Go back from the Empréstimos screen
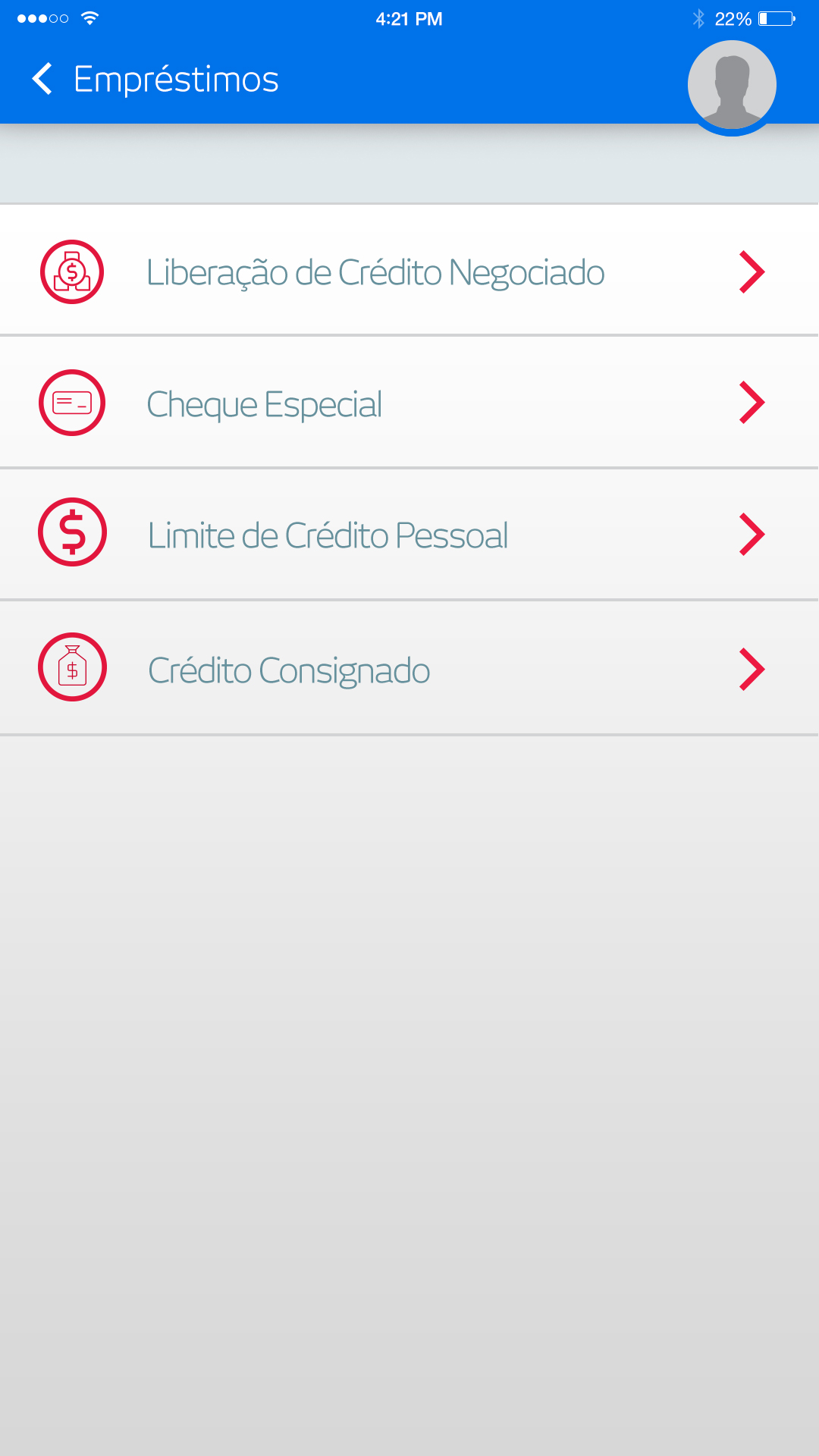The image size is (819, 1456). point(42,79)
